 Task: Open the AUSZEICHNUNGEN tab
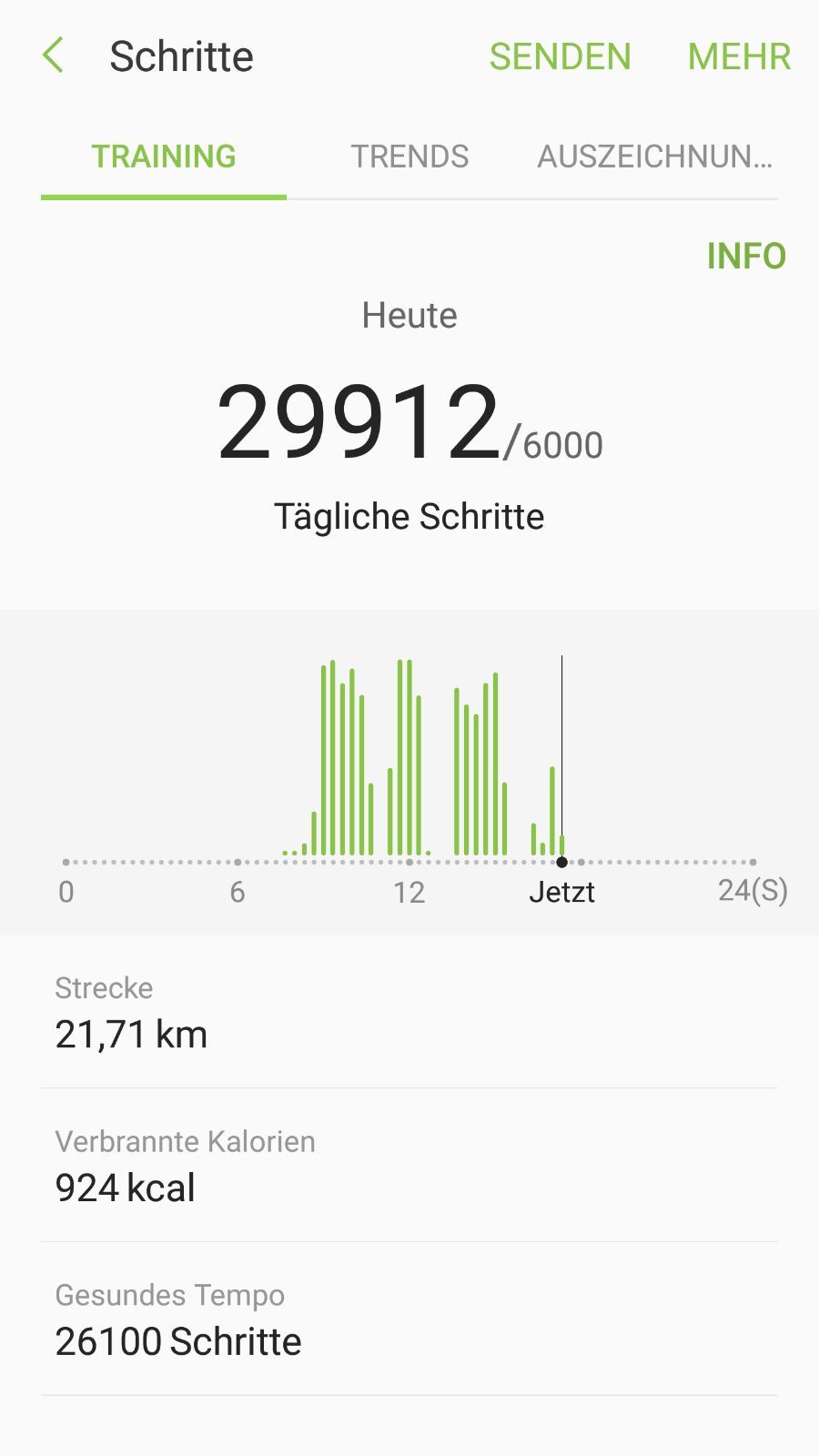(655, 157)
